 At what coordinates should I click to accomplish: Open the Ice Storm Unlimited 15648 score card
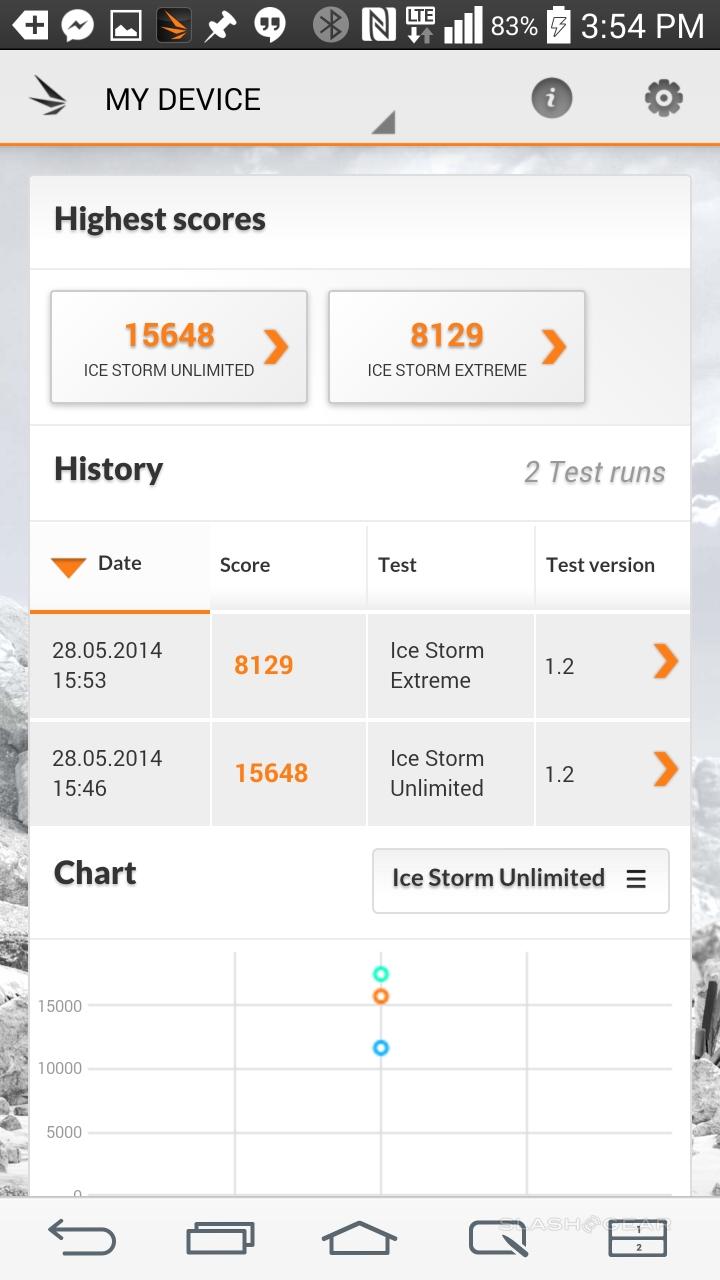[x=179, y=347]
